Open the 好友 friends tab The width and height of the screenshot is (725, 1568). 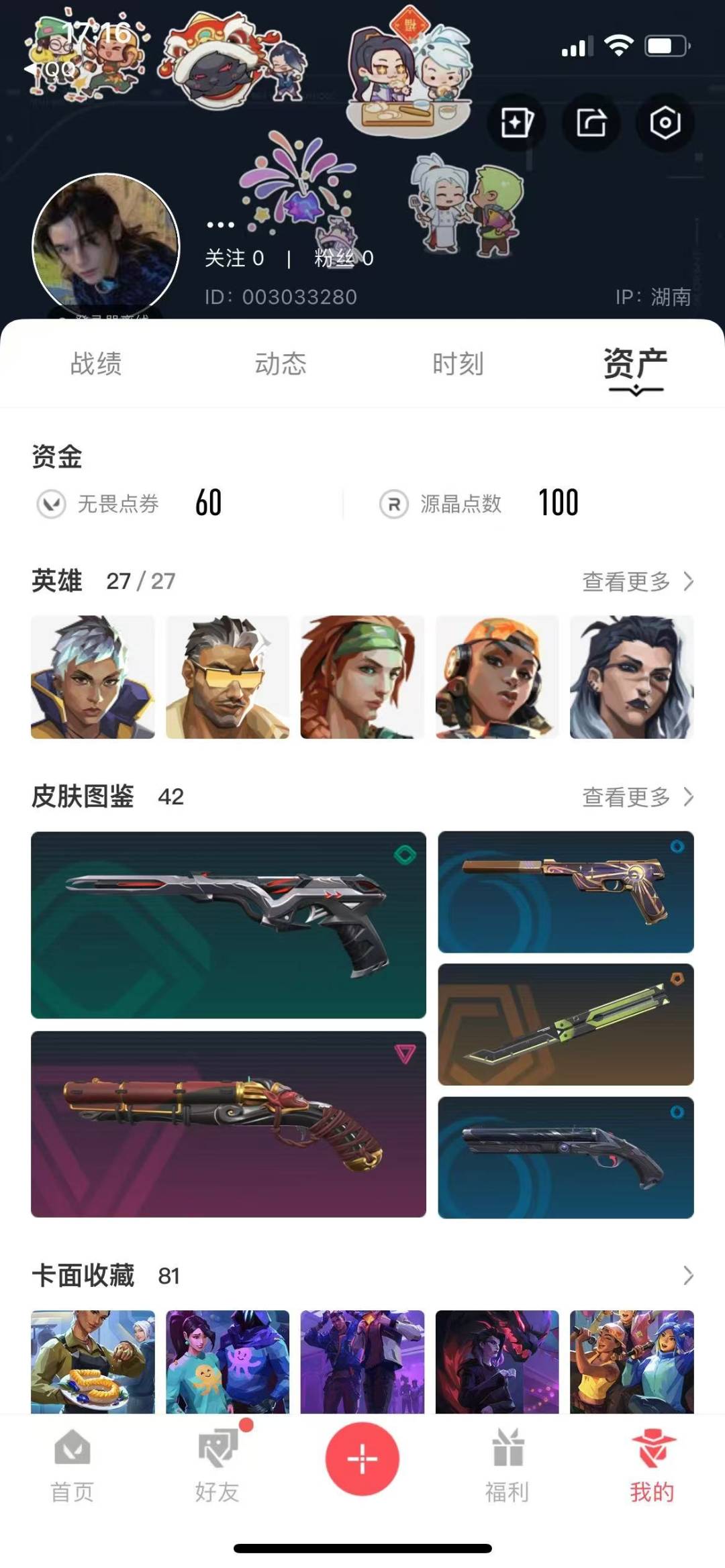click(x=217, y=1465)
